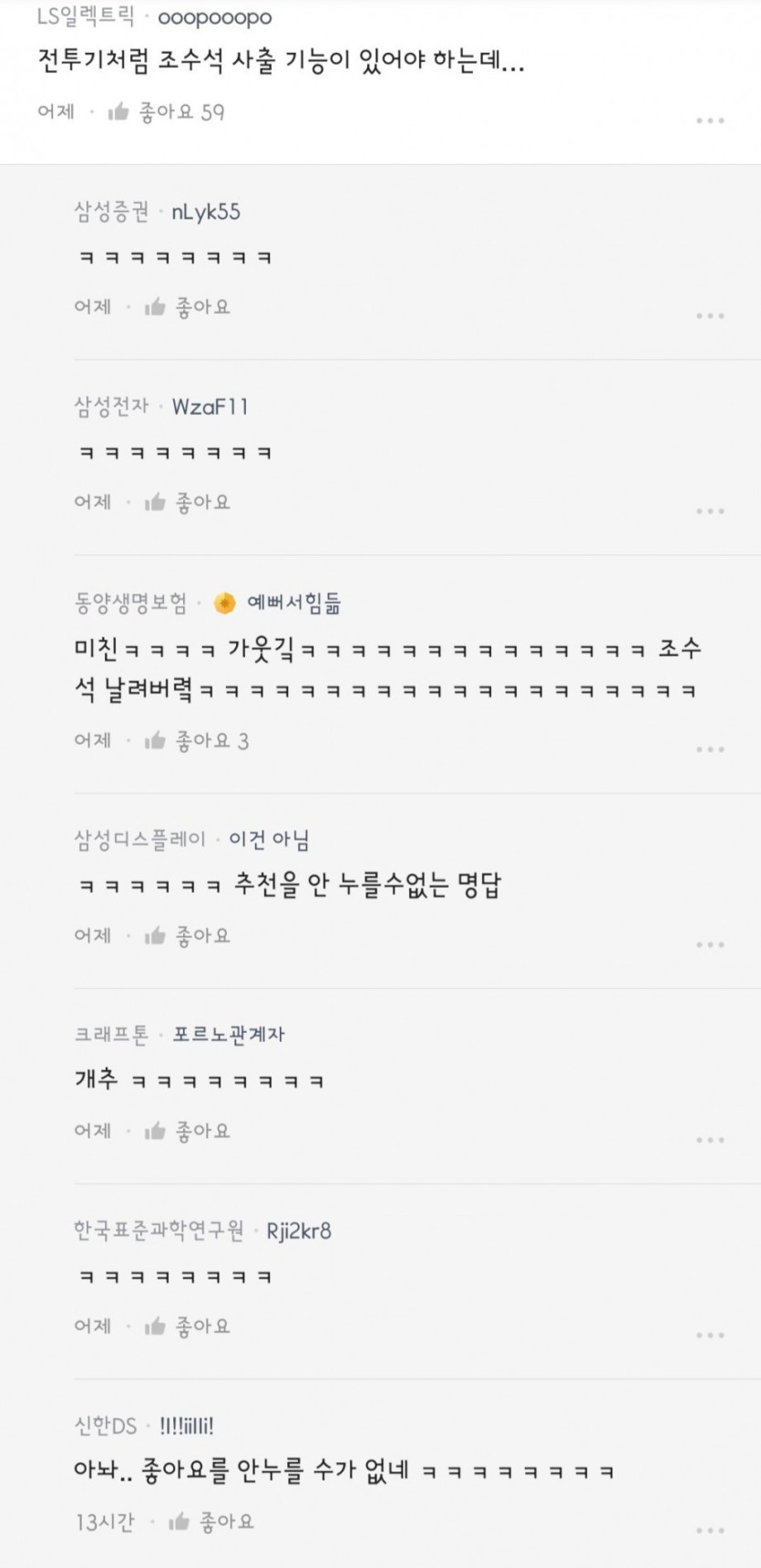This screenshot has height=1568, width=761.
Task: Like the comment by ooopooopo
Action: pos(118,112)
